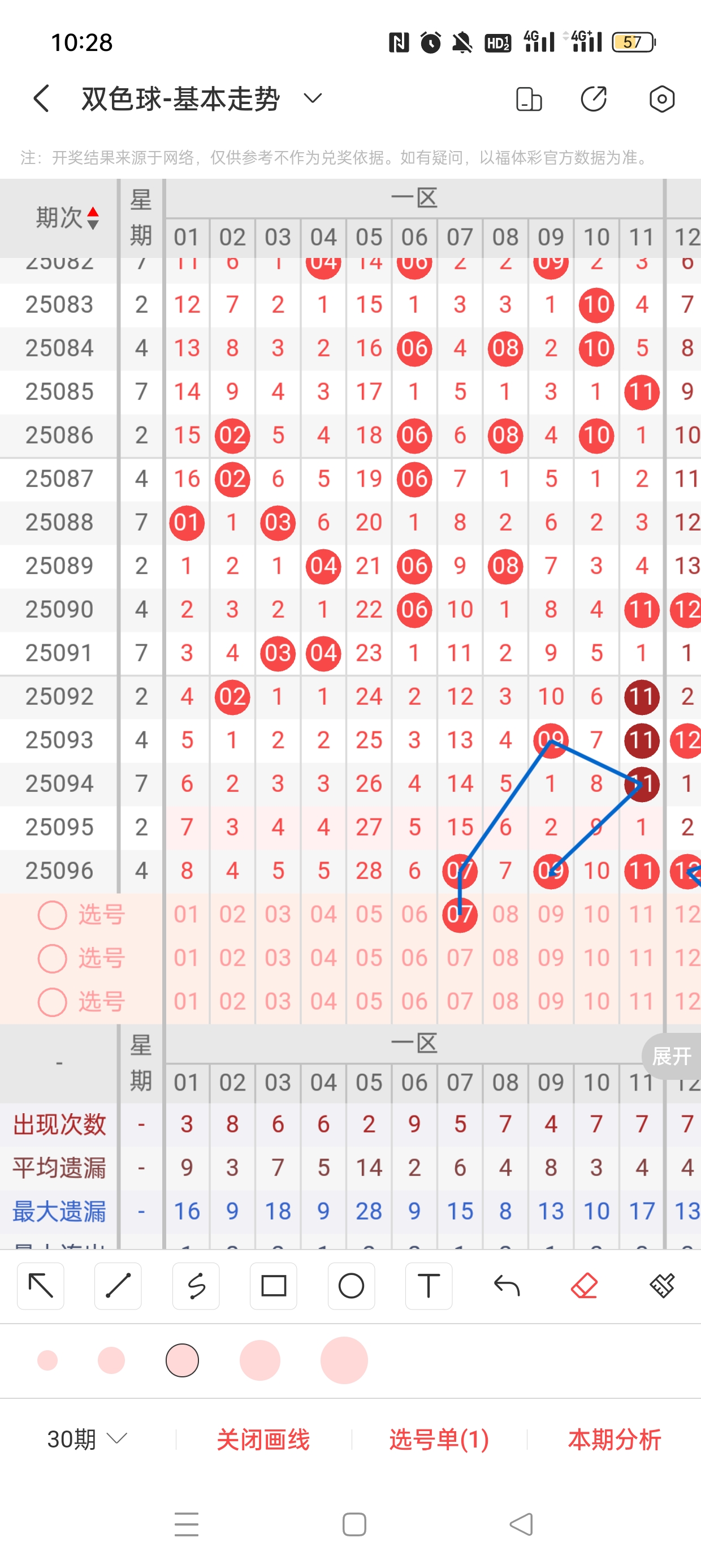Viewport: 701px width, 1568px height.
Task: Open the hexagon settings icon
Action: [x=661, y=98]
